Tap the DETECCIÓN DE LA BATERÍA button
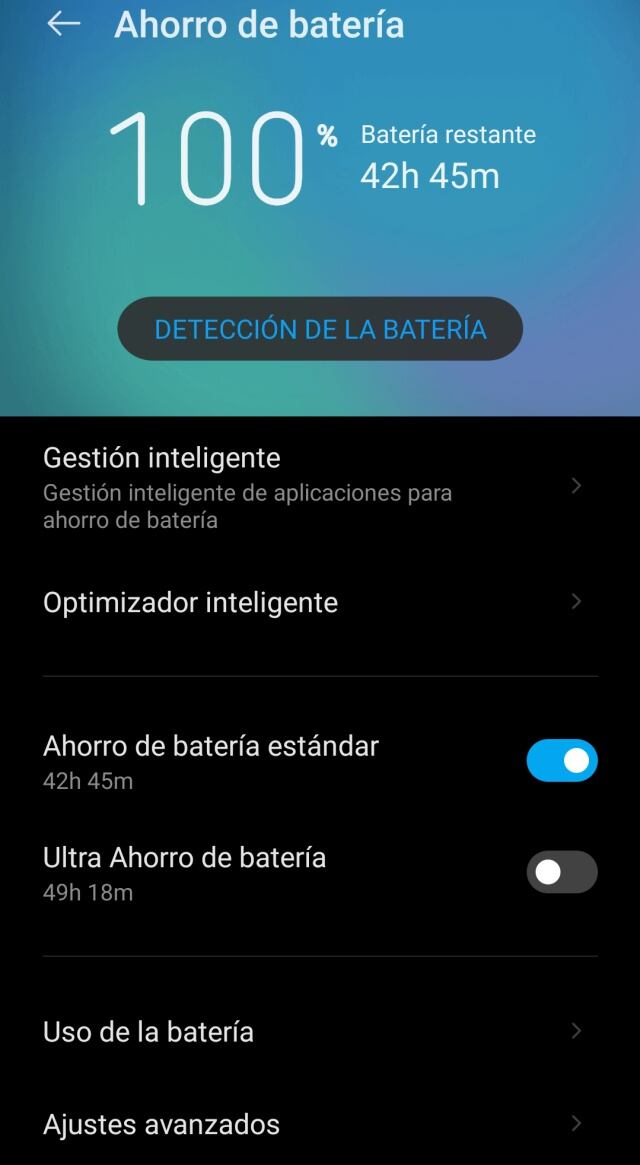The height and width of the screenshot is (1165, 640). [320, 329]
